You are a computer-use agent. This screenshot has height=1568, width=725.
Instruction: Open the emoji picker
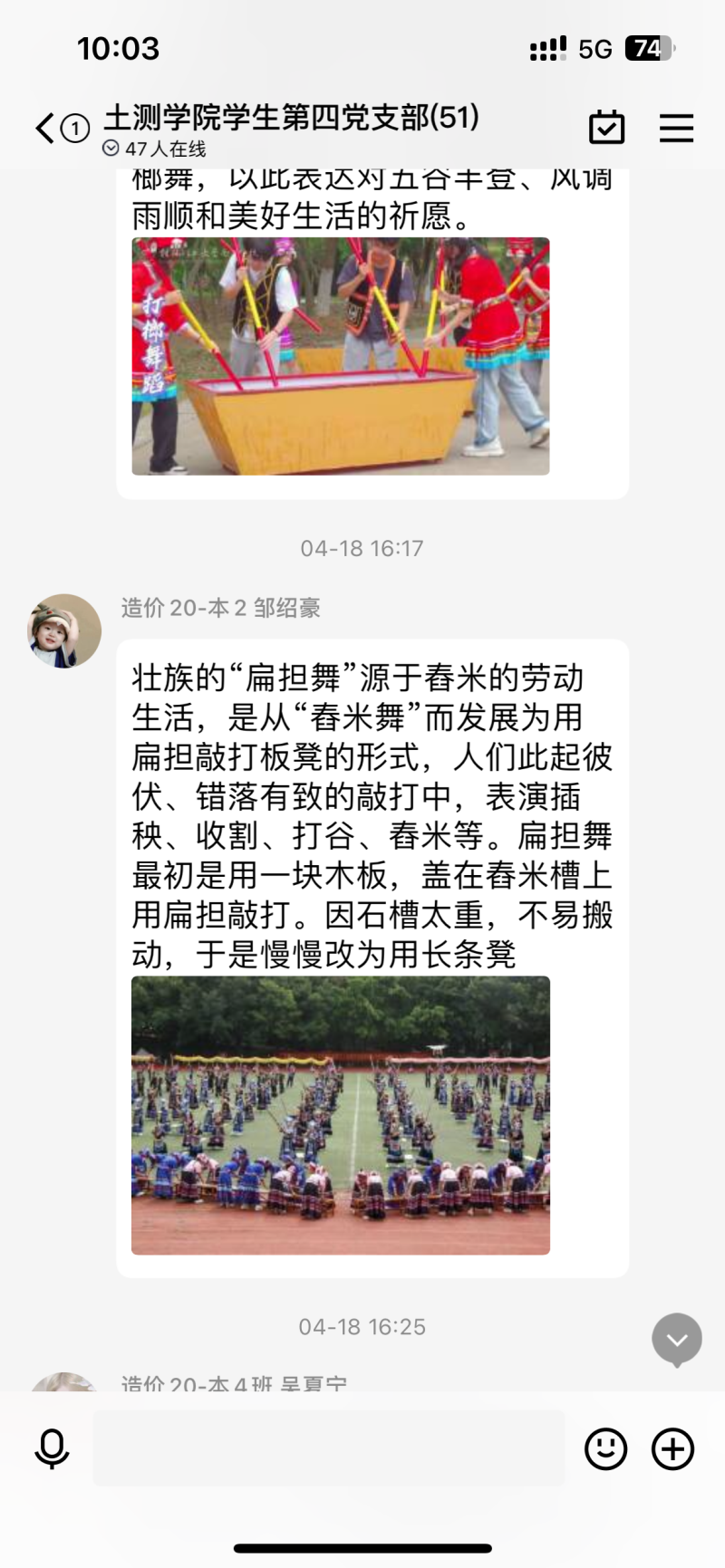605,1448
